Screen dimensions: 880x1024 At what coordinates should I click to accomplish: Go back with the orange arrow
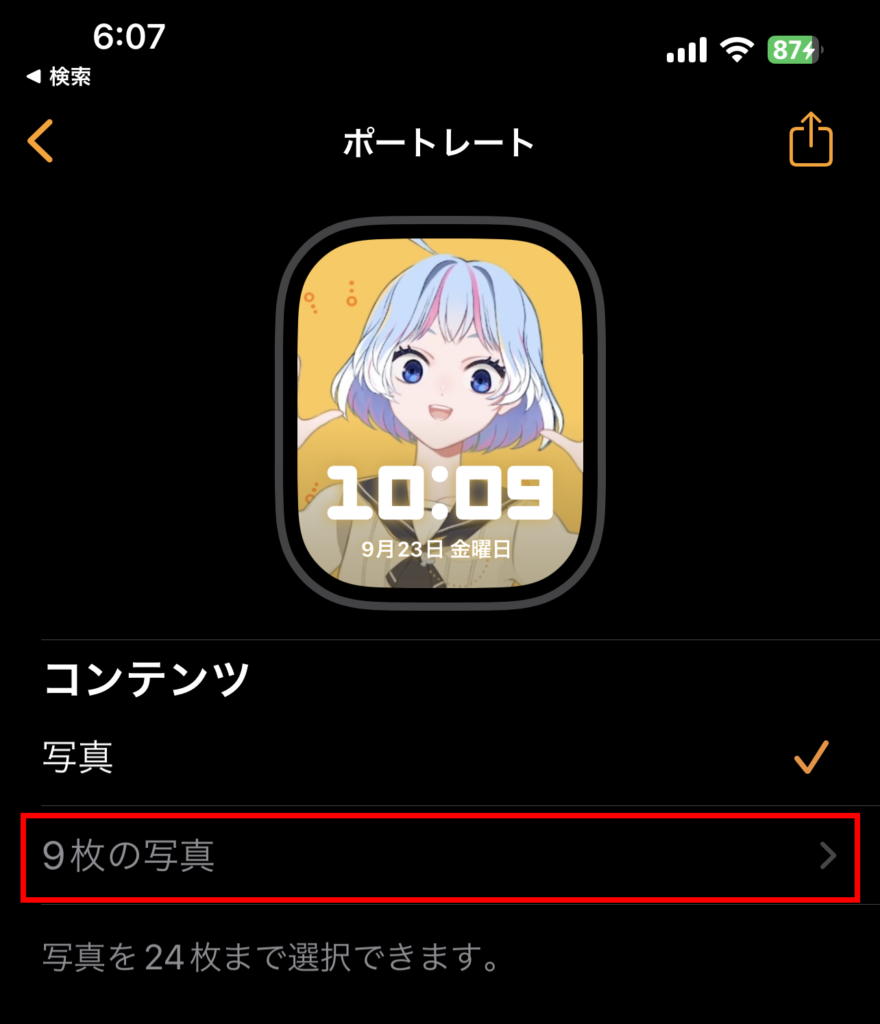(x=40, y=142)
